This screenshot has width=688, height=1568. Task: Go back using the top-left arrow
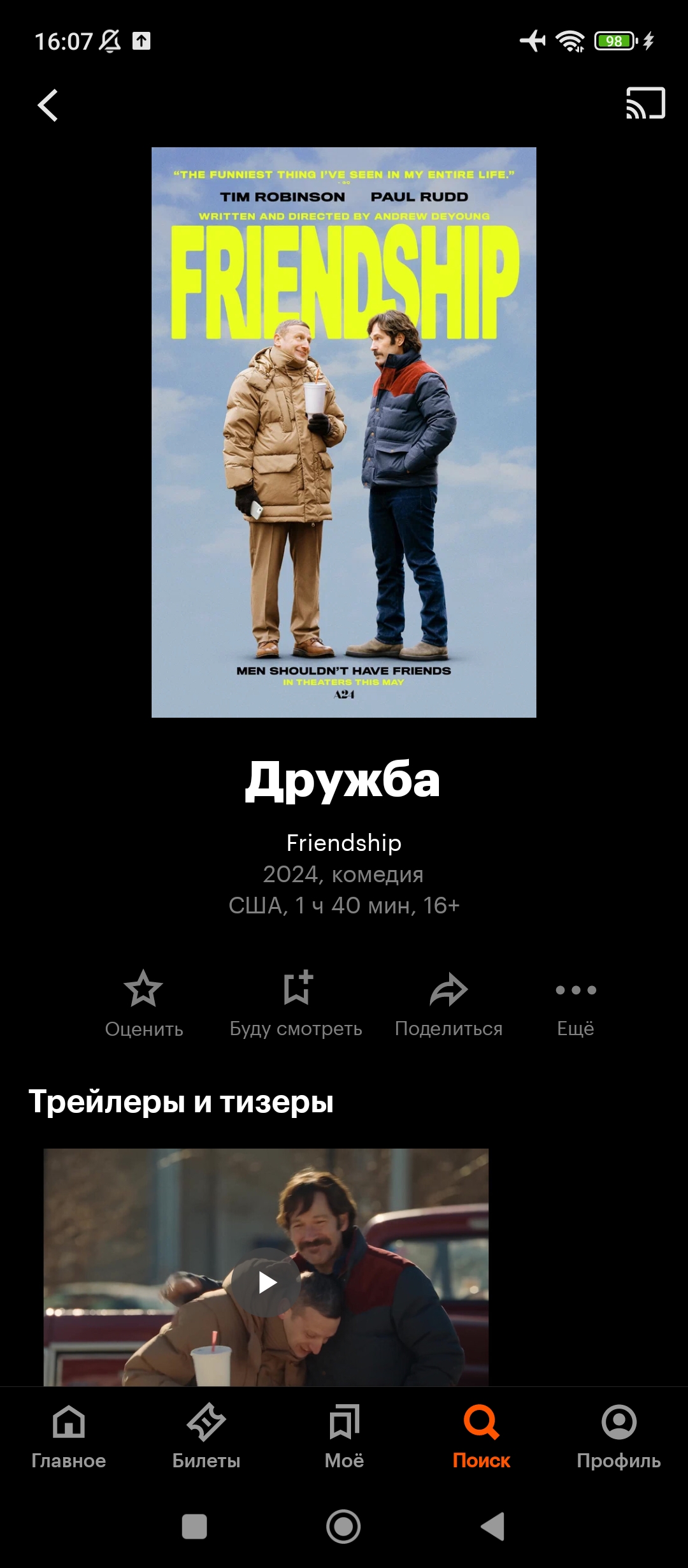pos(48,105)
